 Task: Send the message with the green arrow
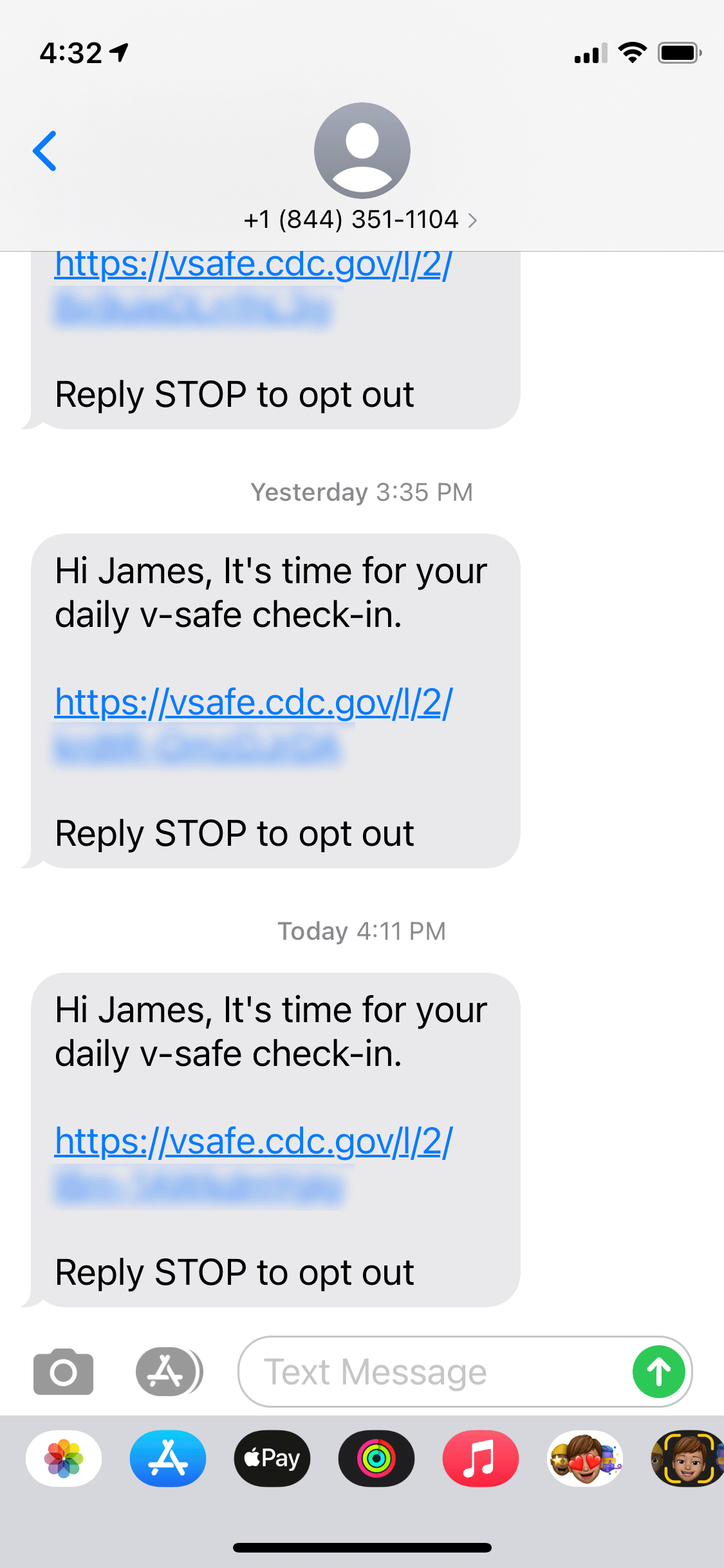click(x=658, y=1372)
